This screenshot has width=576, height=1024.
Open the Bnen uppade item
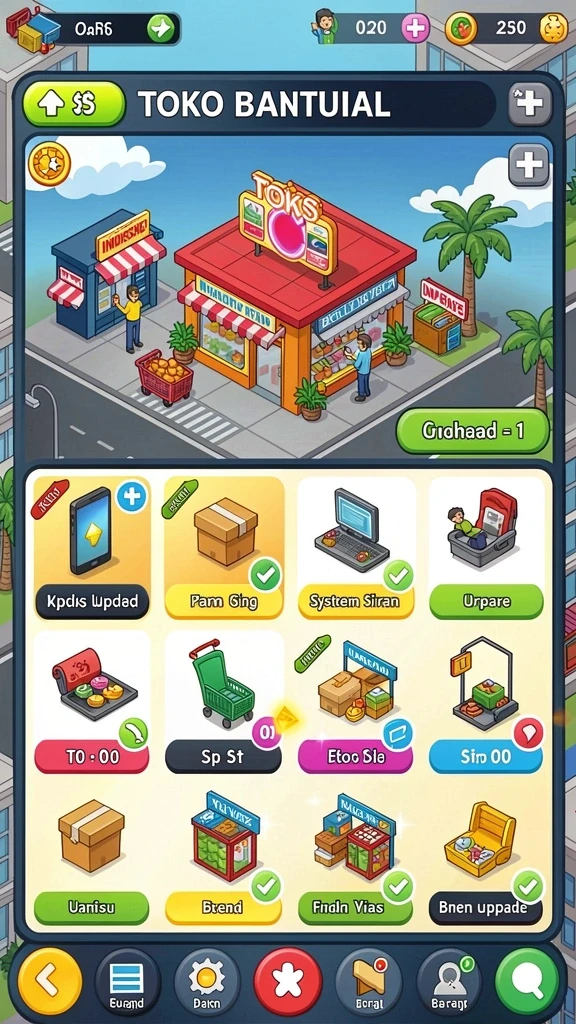coord(486,856)
